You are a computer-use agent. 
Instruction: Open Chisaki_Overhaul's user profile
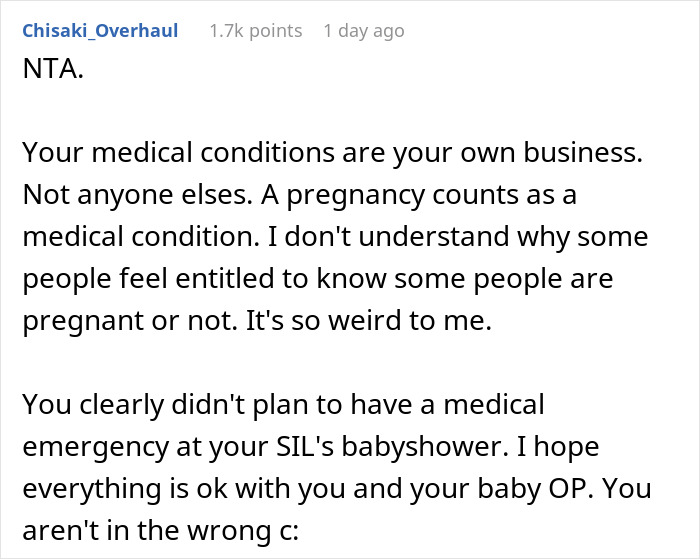pos(99,31)
